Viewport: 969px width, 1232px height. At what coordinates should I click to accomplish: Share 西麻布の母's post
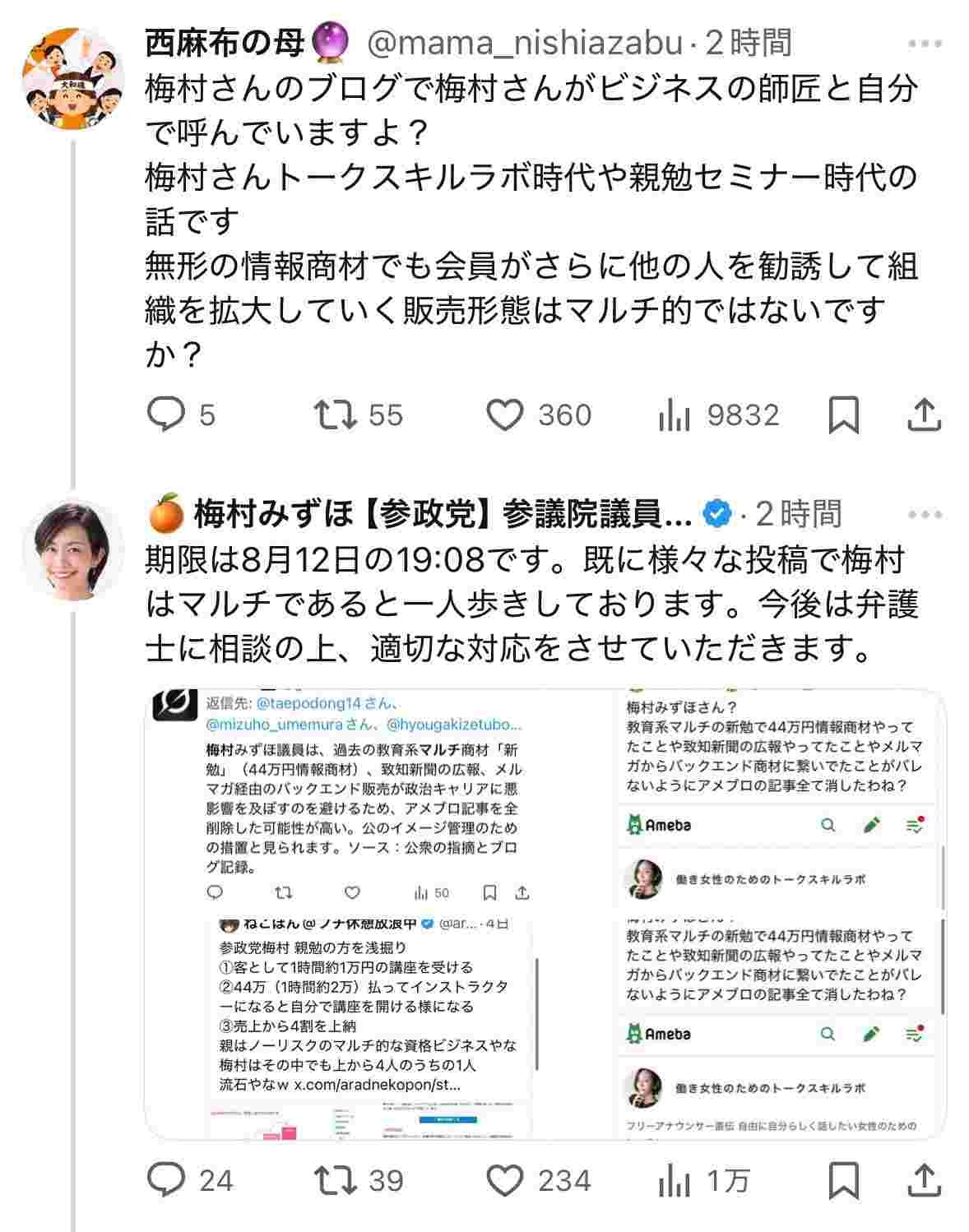924,415
